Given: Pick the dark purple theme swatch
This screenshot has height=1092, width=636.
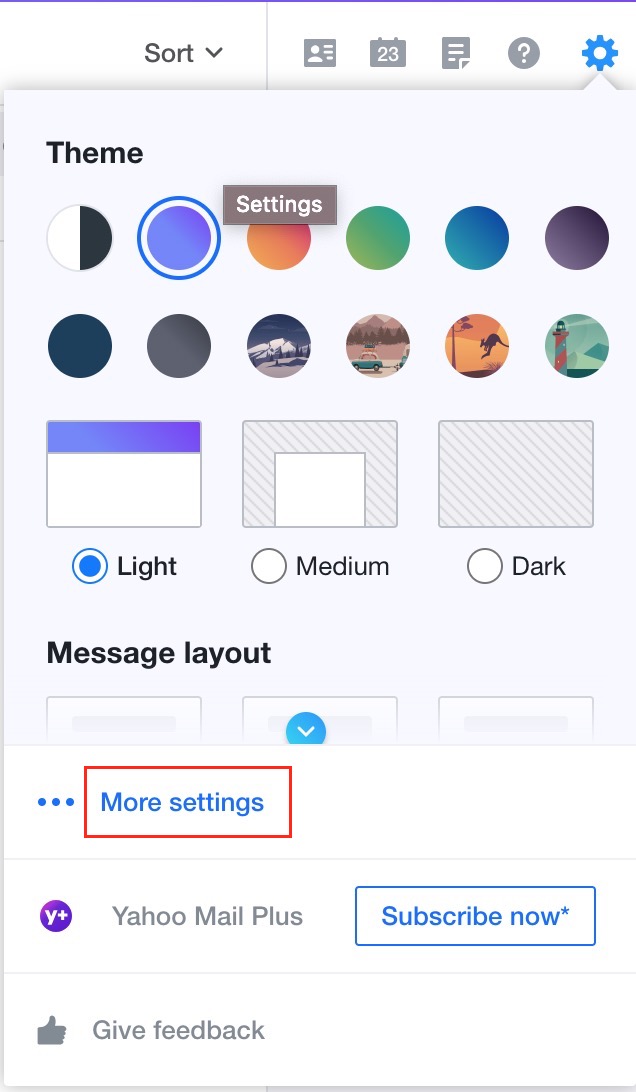Looking at the screenshot, I should pyautogui.click(x=577, y=238).
